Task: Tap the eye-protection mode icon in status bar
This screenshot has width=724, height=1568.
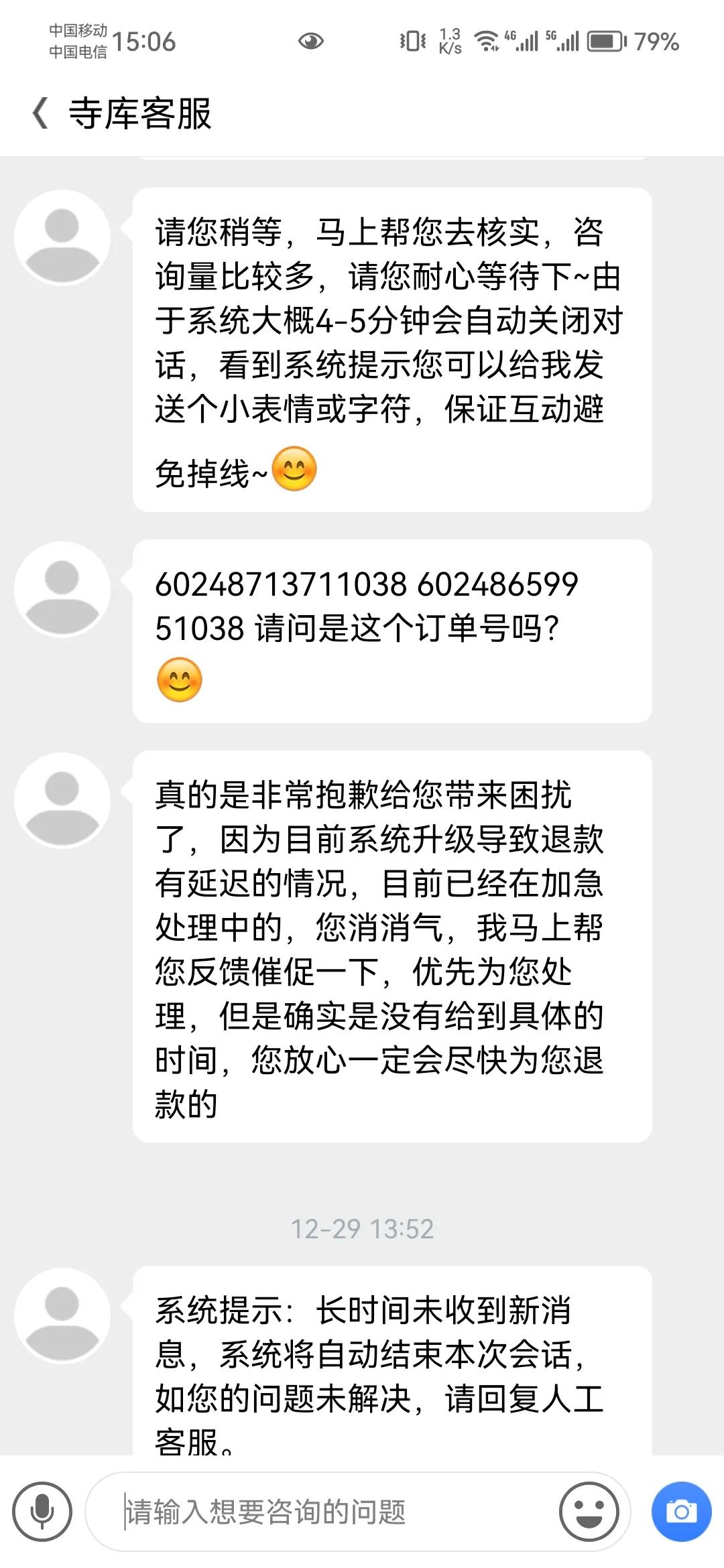Action: click(x=311, y=42)
